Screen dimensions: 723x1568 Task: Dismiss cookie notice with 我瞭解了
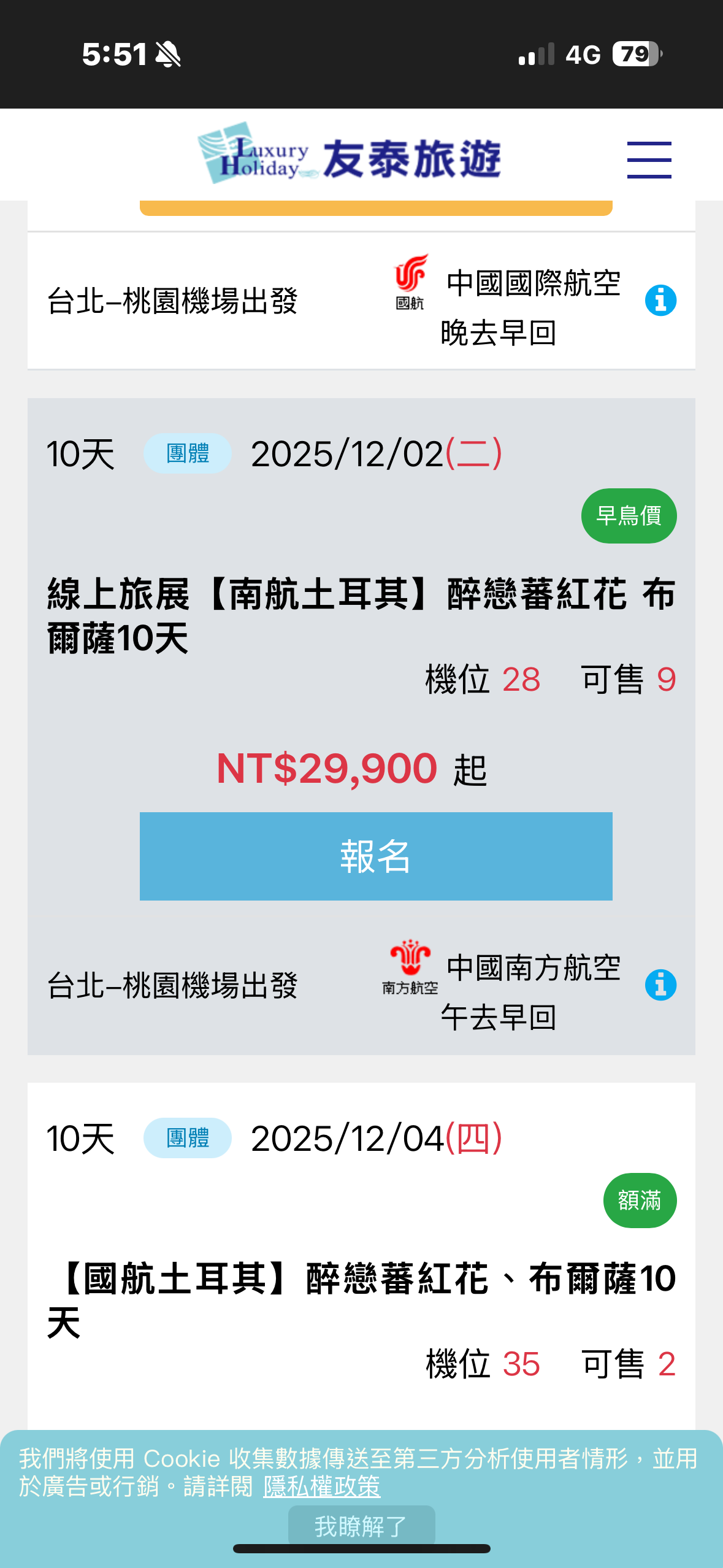[x=361, y=1526]
